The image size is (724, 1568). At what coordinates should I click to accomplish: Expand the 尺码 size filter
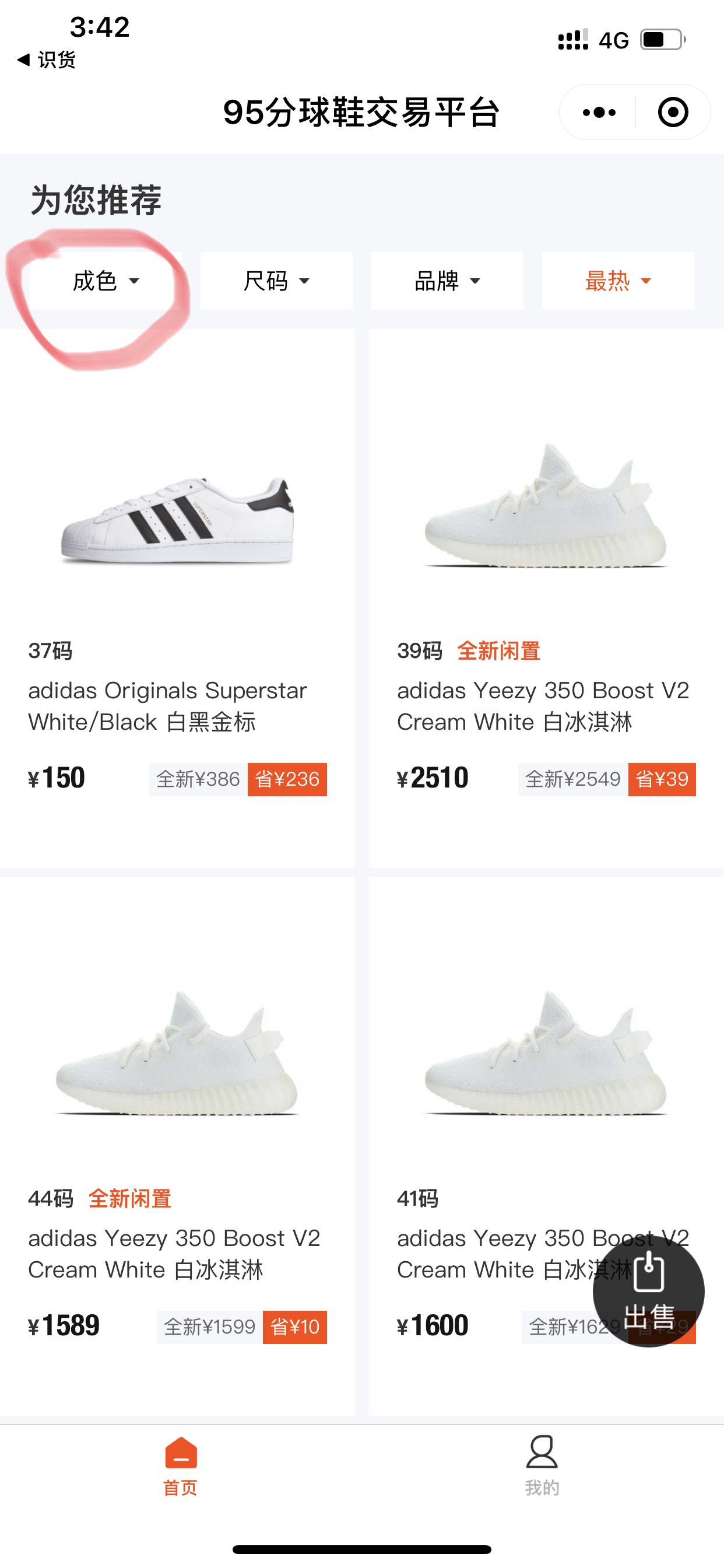(276, 281)
